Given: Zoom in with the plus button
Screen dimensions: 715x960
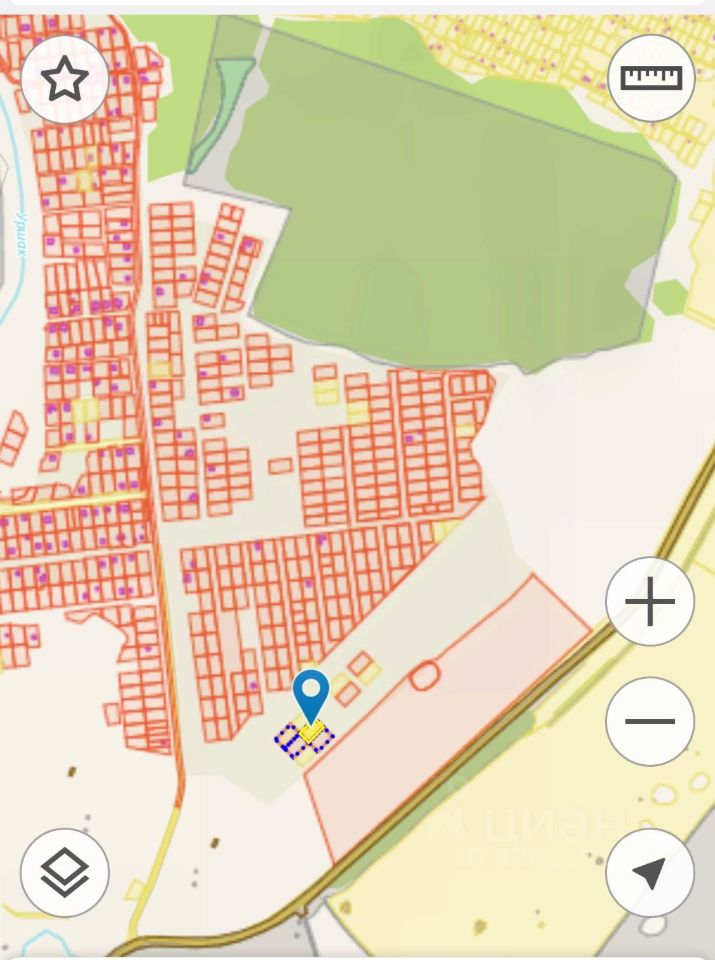Looking at the screenshot, I should (650, 602).
